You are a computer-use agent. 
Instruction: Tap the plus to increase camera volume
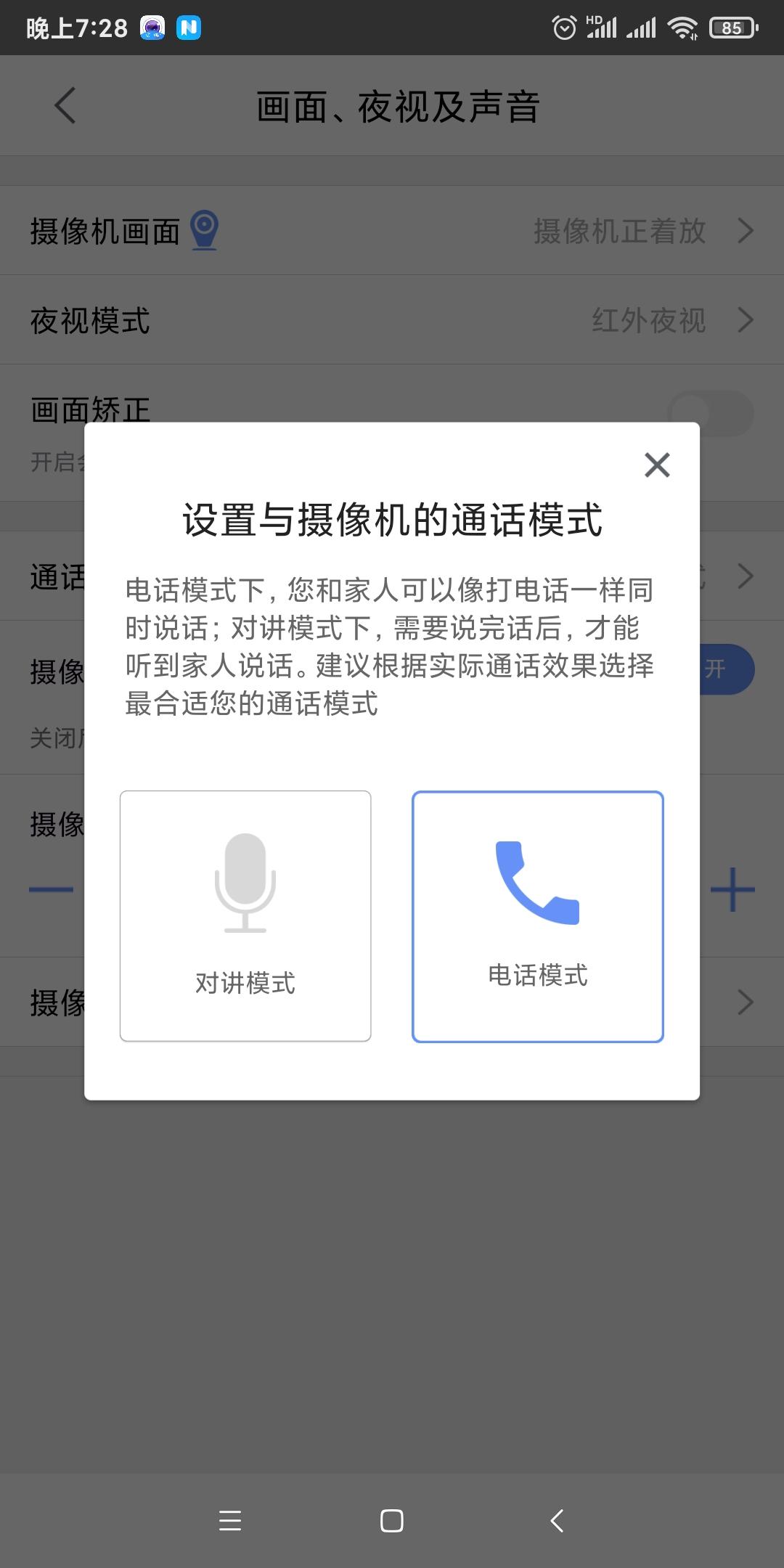(x=732, y=887)
